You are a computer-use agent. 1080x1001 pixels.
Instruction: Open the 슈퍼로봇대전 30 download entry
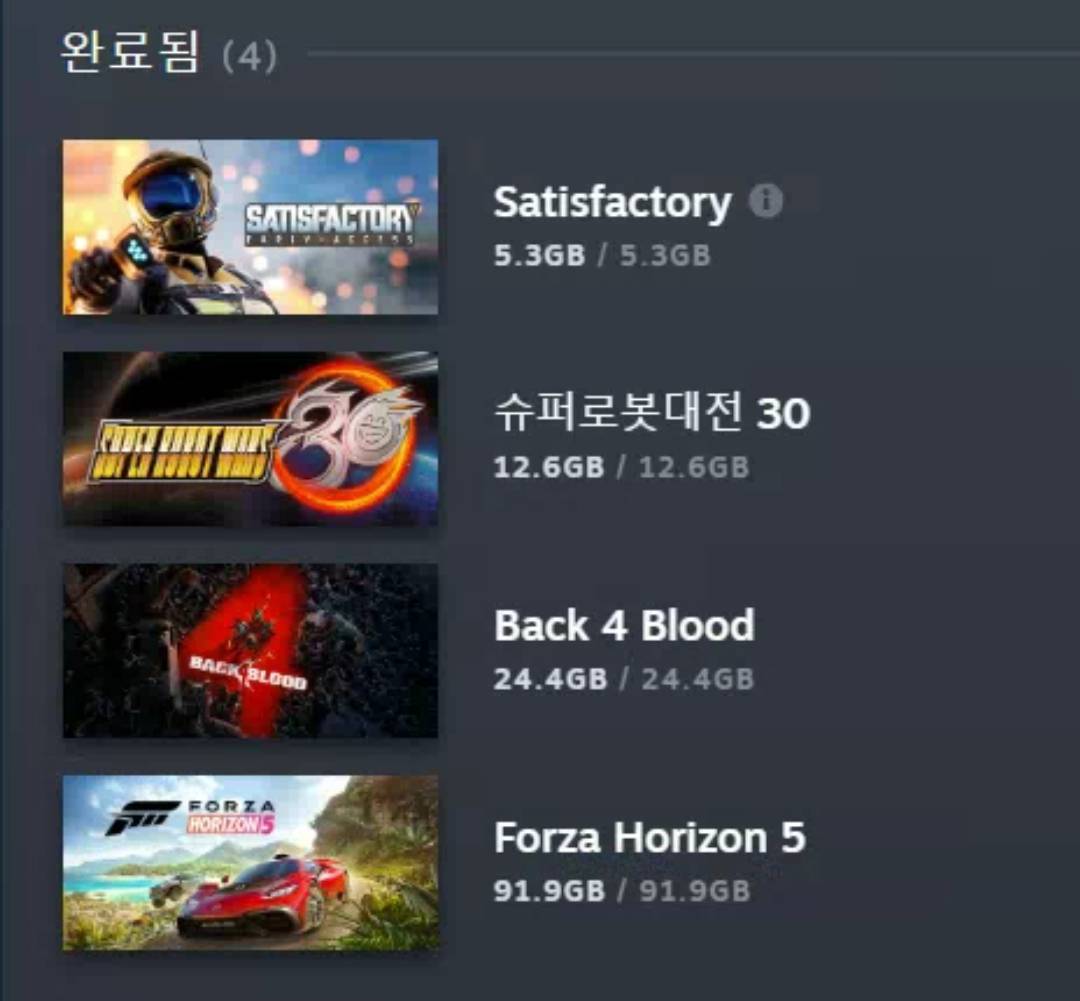(651, 413)
